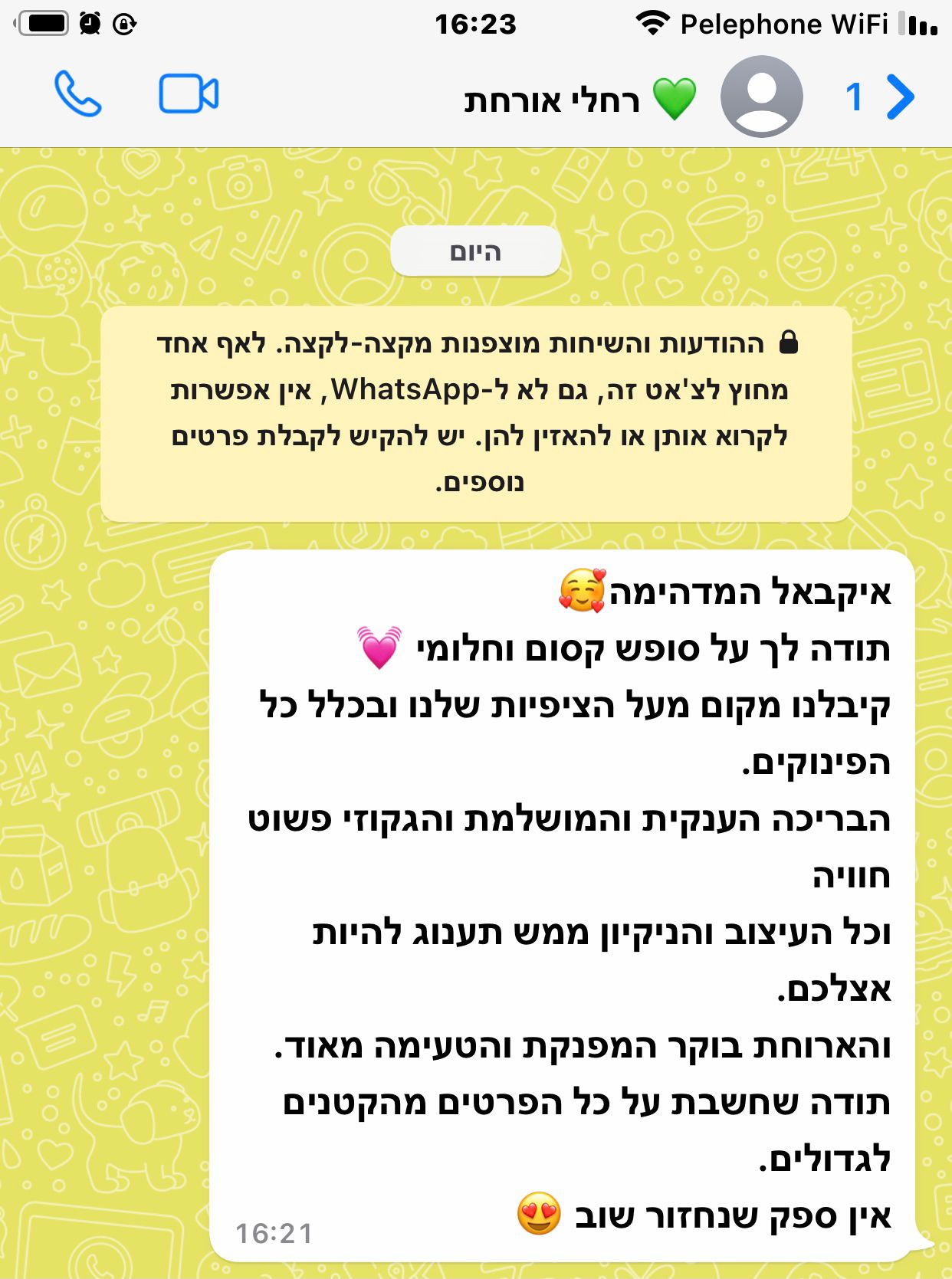The image size is (952, 1279).
Task: Start a voice call with רחלי אורחת
Action: 77,95
